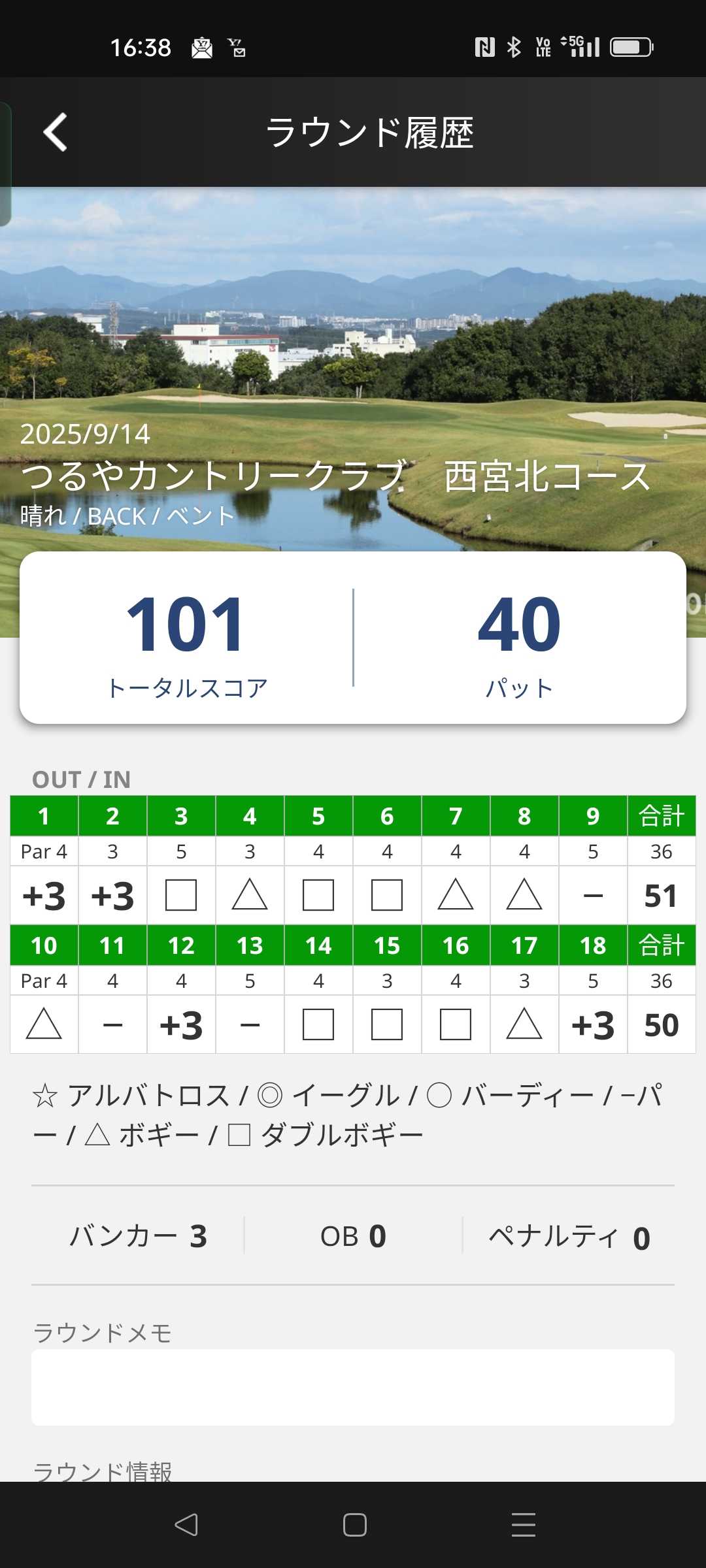Go back from the ラウンド履歴 screen
Viewport: 706px width, 1568px height.
click(x=56, y=132)
